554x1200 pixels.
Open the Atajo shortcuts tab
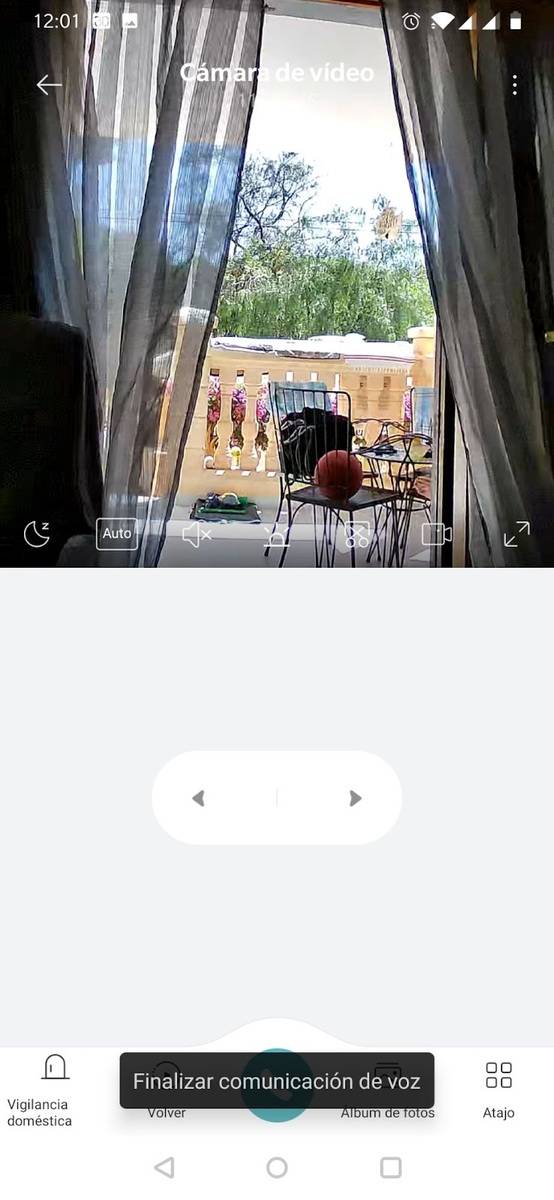[499, 1090]
